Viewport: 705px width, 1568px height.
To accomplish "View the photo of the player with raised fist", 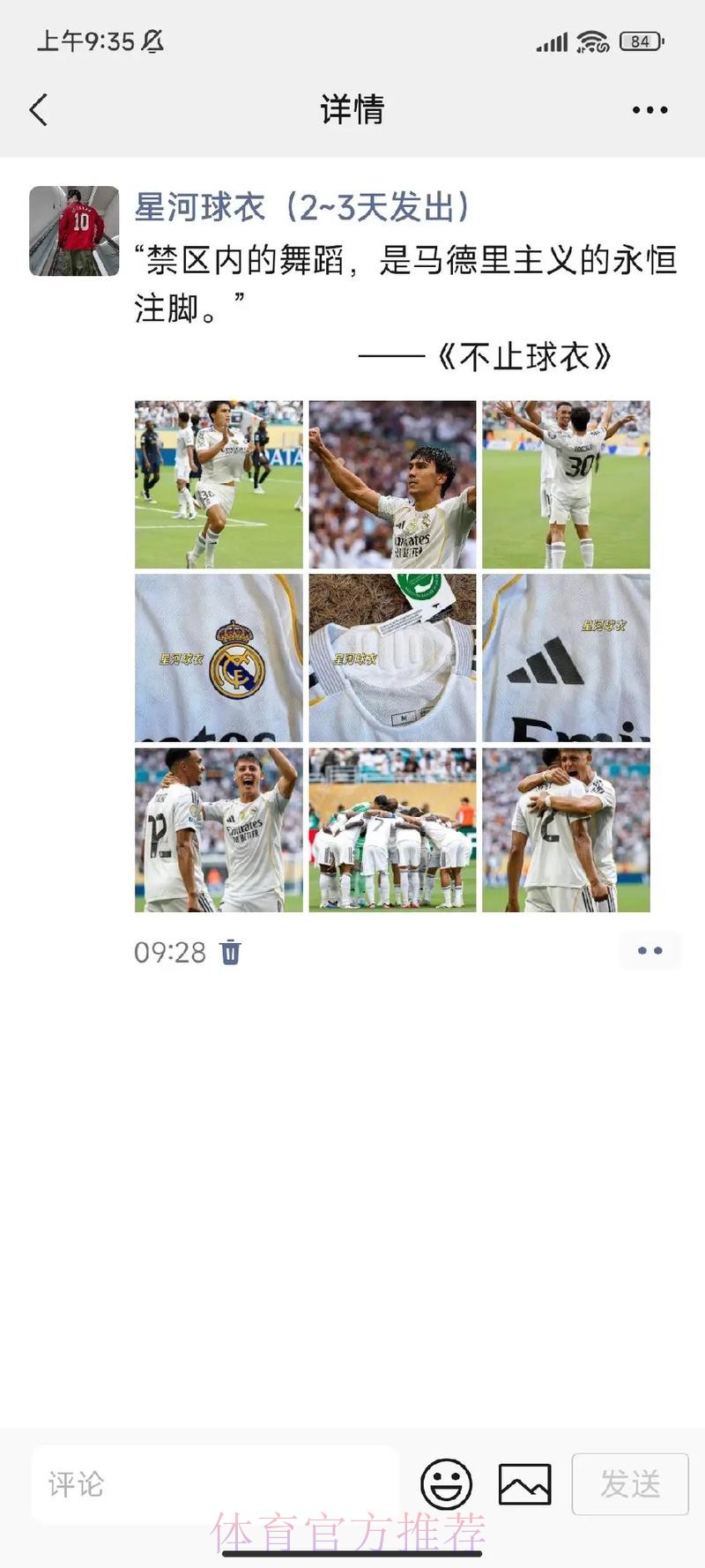I will (392, 484).
